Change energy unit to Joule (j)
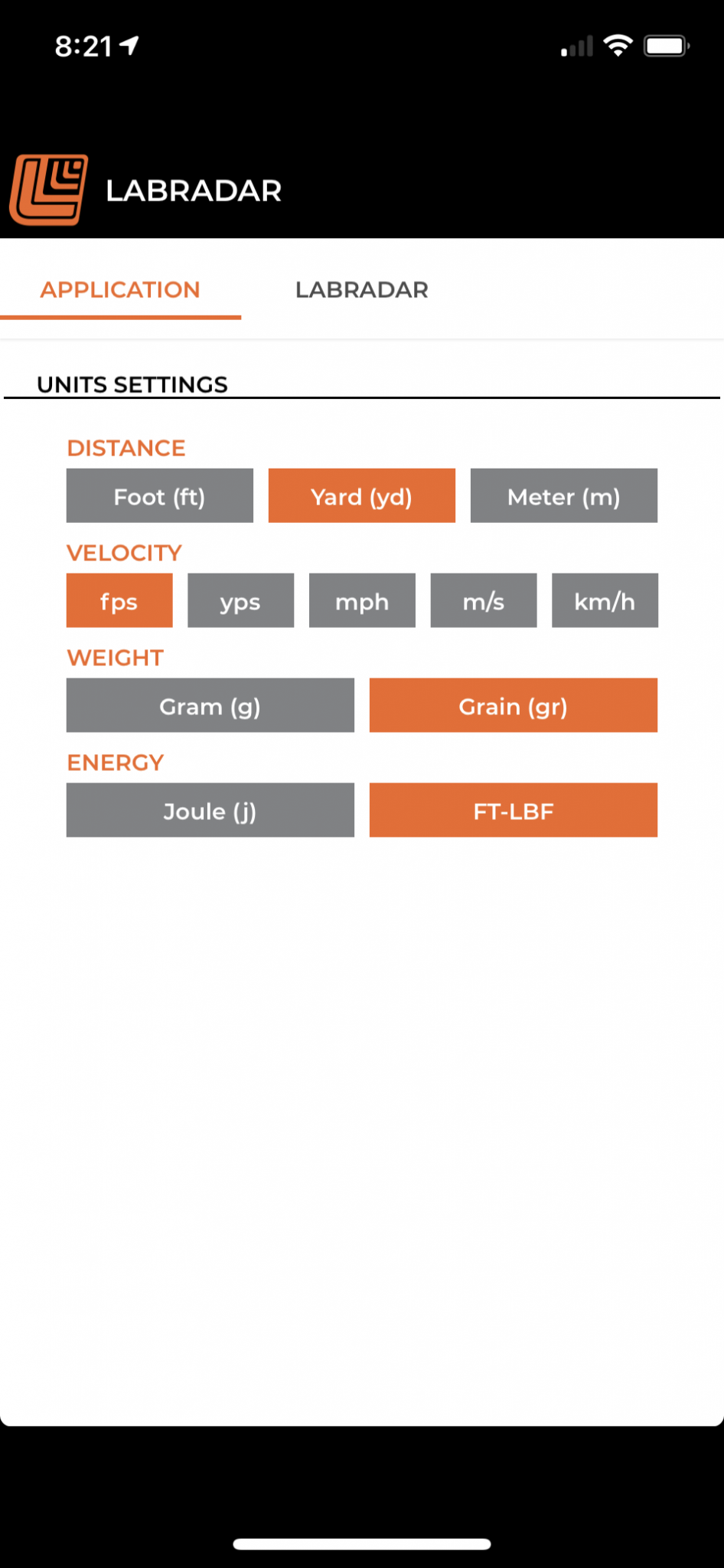This screenshot has width=724, height=1568. tap(210, 811)
